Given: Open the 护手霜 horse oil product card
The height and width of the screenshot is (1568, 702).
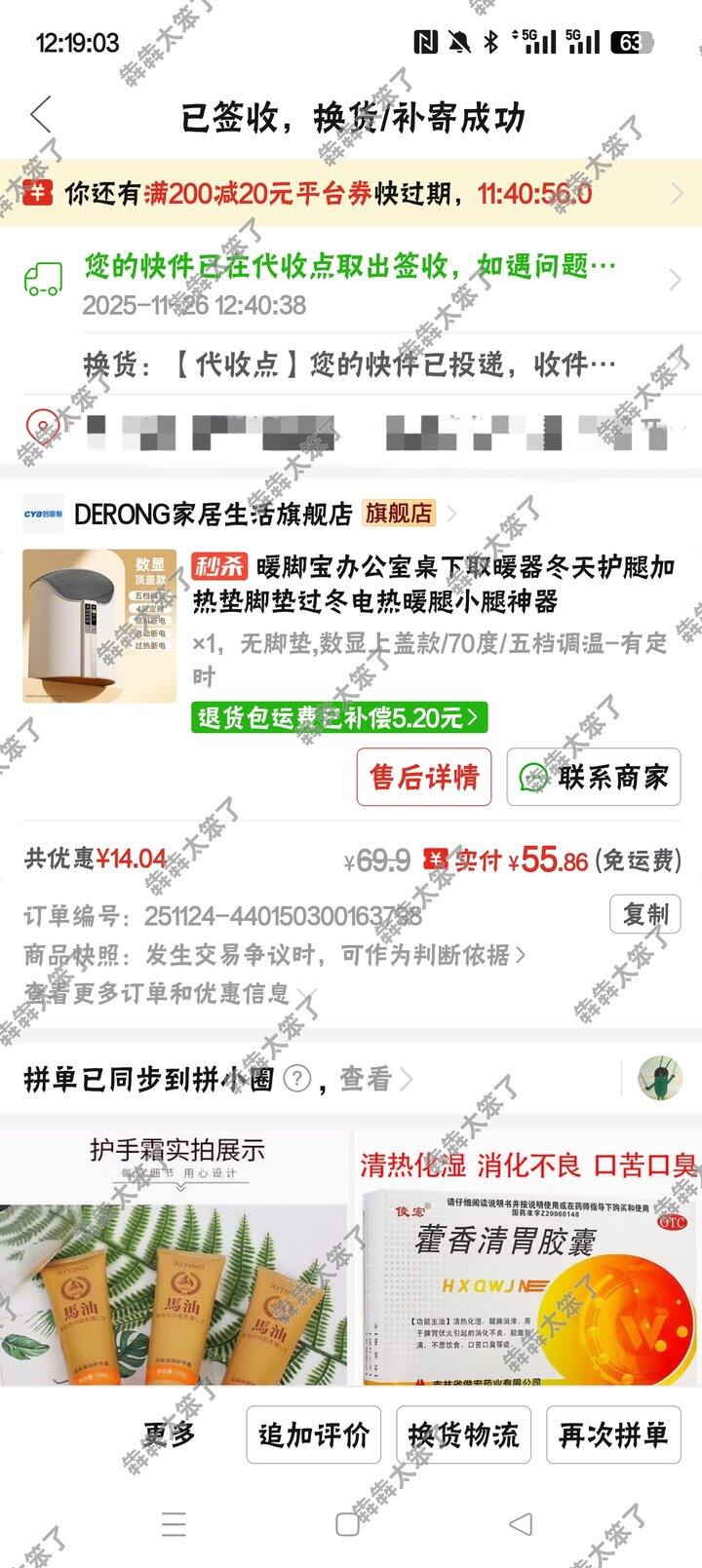Looking at the screenshot, I should 174,1257.
